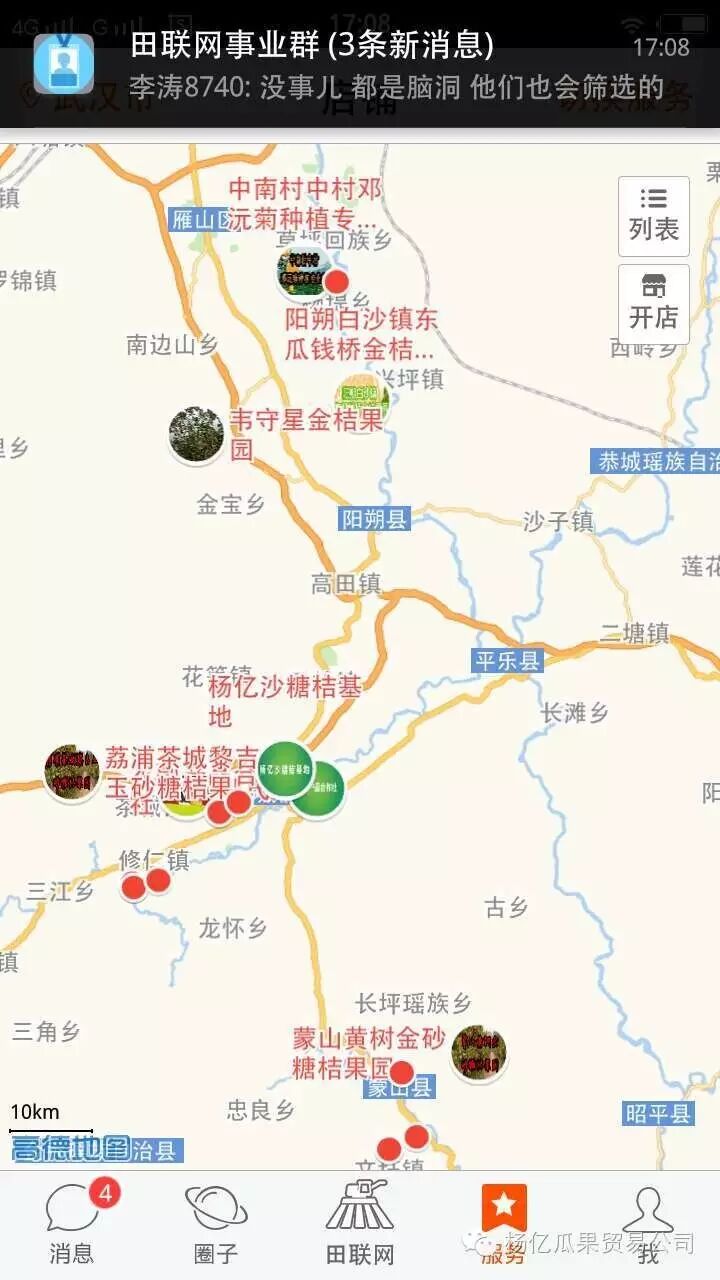Open the 中南村中村邓沅菊种植 marker
Viewport: 720px width, 1280px height.
coord(303,271)
